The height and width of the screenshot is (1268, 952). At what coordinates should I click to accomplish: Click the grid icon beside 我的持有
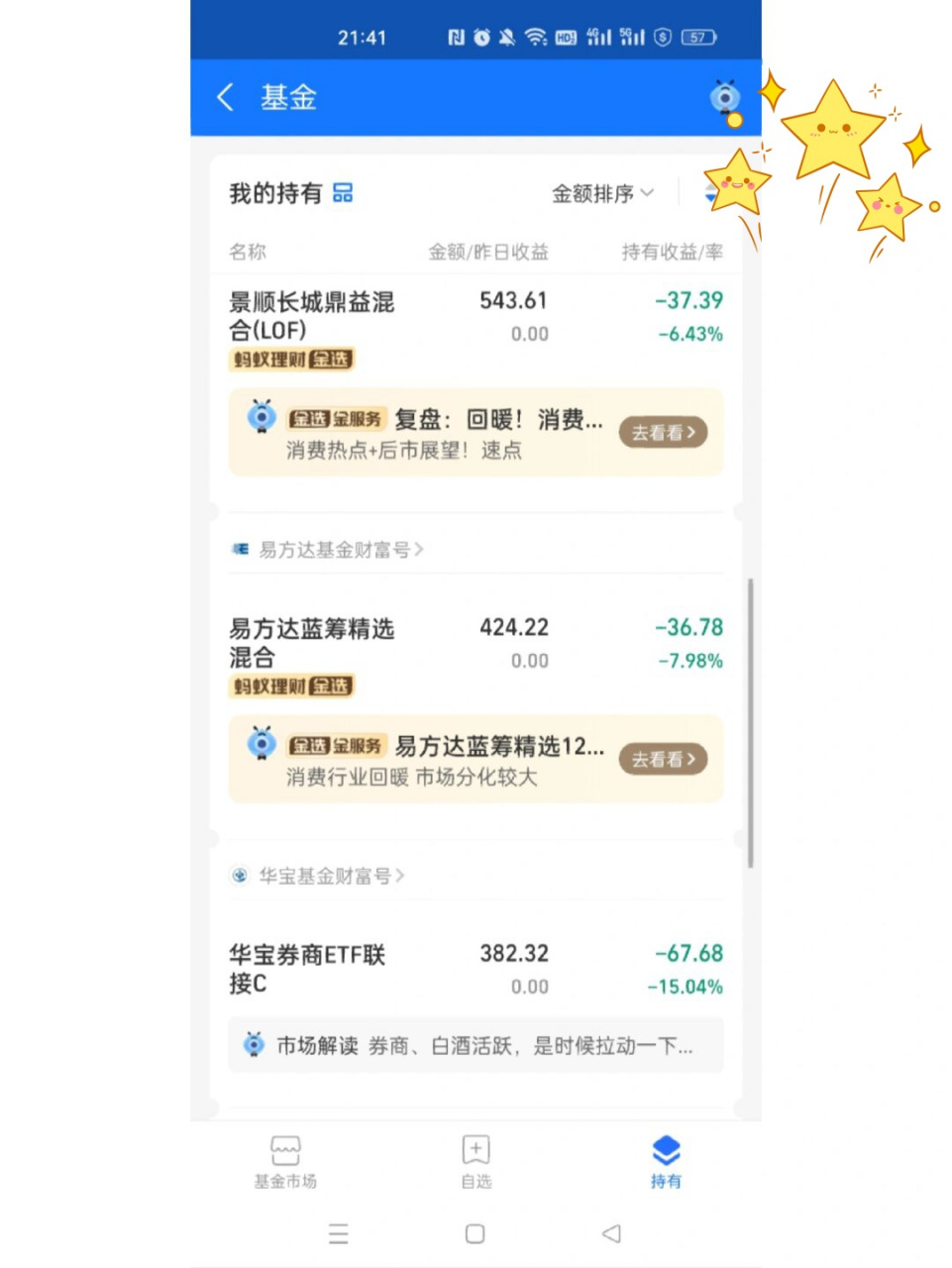(x=342, y=193)
